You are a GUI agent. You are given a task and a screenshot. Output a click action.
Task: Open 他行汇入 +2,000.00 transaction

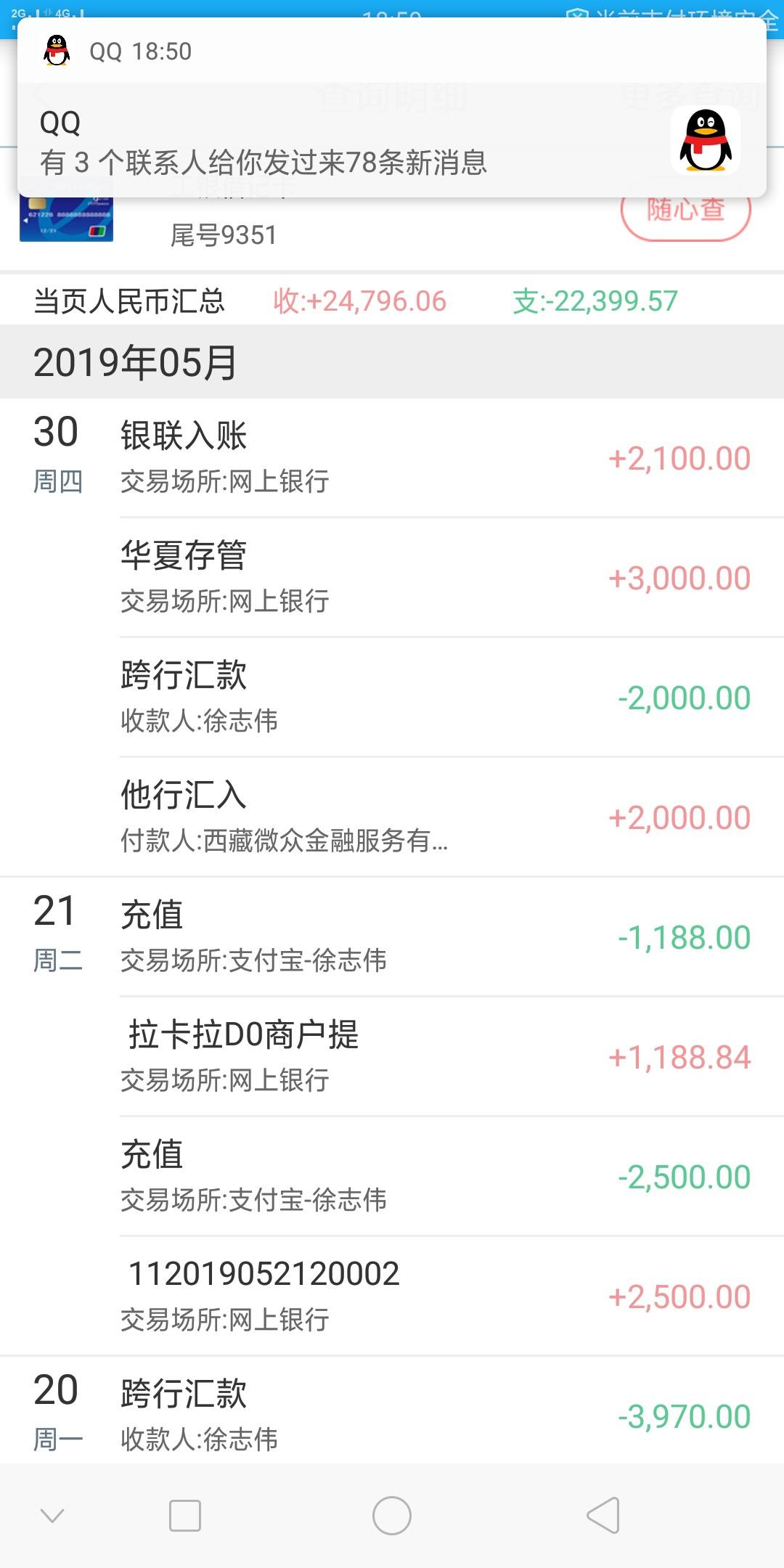(x=436, y=817)
